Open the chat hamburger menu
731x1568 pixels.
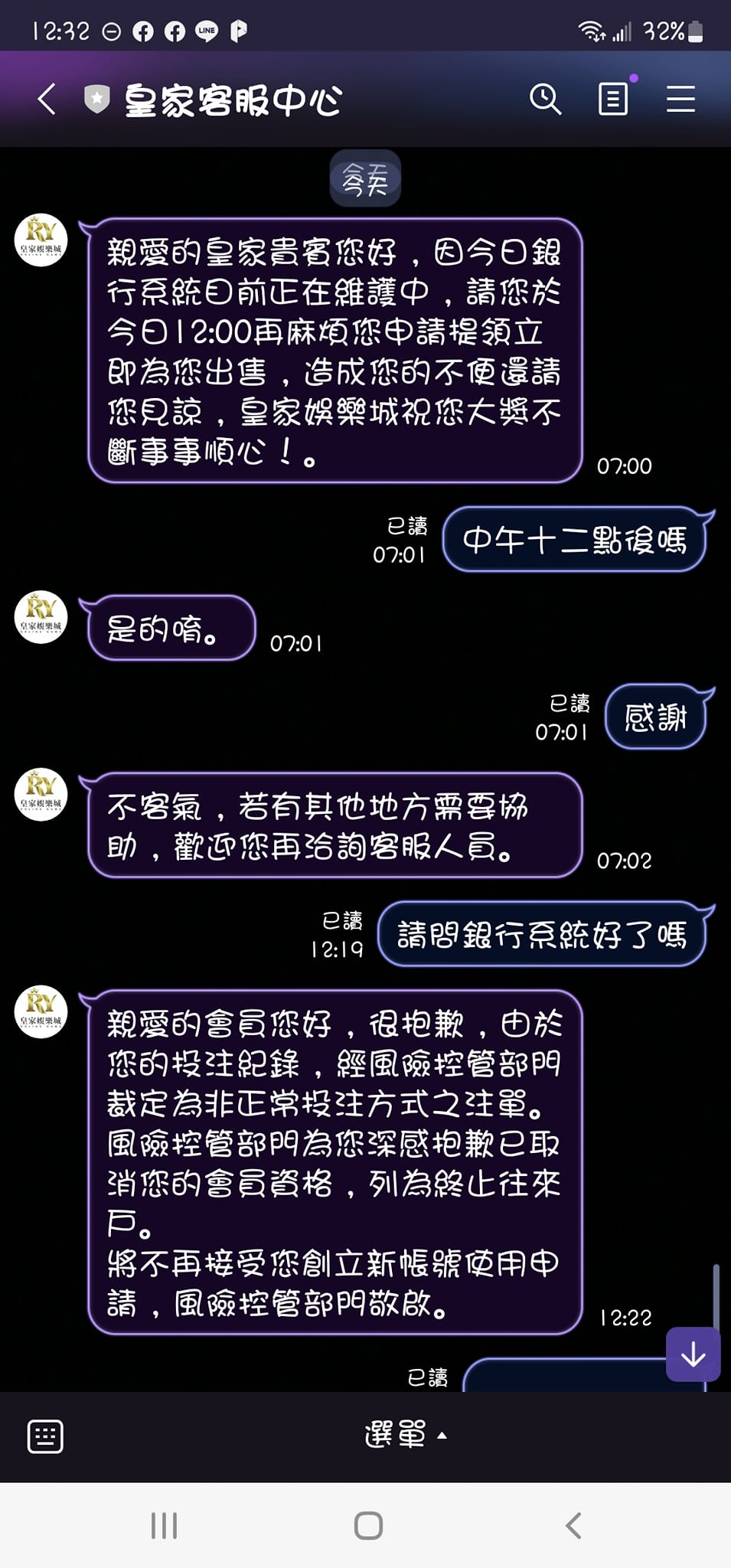coord(680,100)
